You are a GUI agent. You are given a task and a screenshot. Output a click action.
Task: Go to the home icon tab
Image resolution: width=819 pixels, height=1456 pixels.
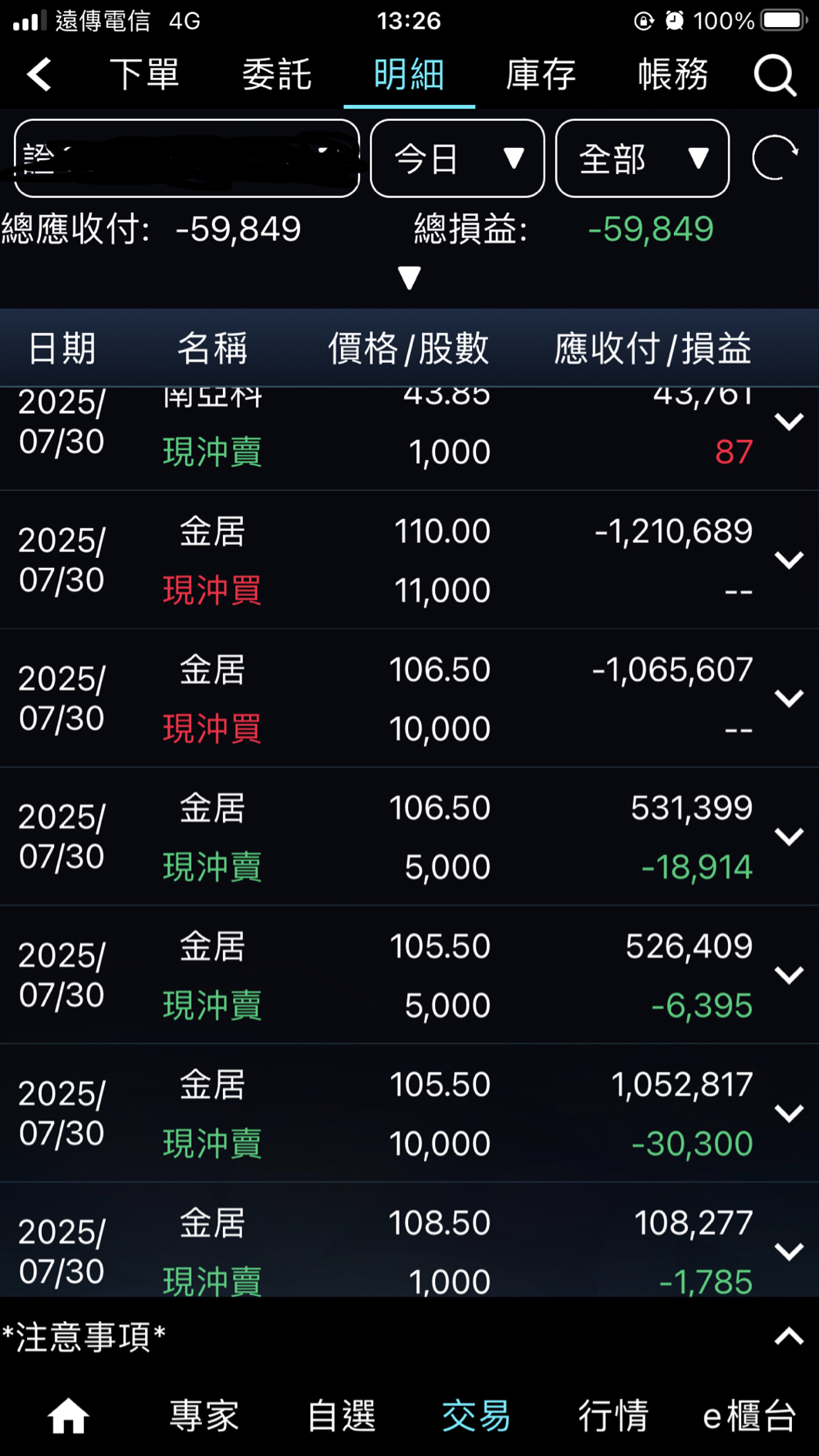point(68,1416)
